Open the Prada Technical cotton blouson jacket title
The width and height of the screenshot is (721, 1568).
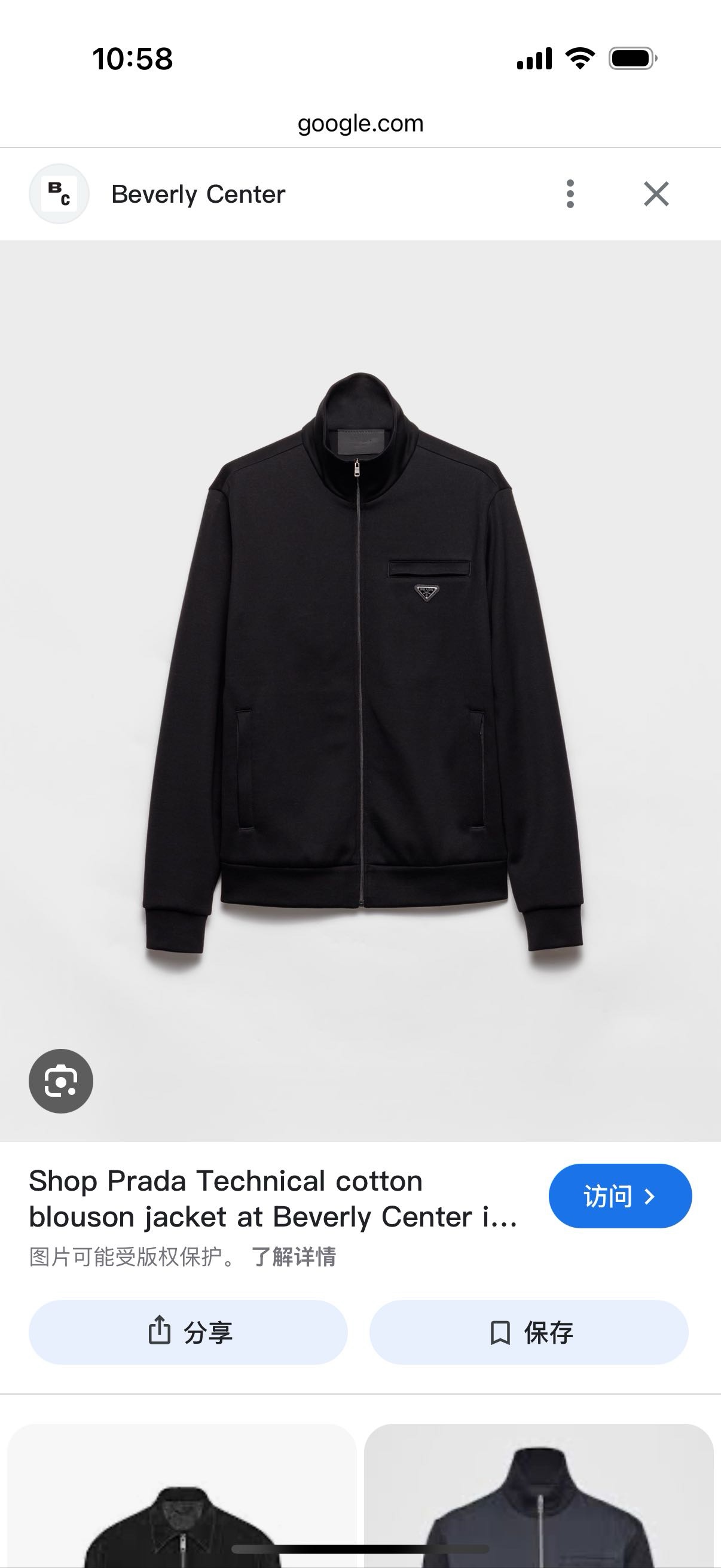click(273, 1198)
